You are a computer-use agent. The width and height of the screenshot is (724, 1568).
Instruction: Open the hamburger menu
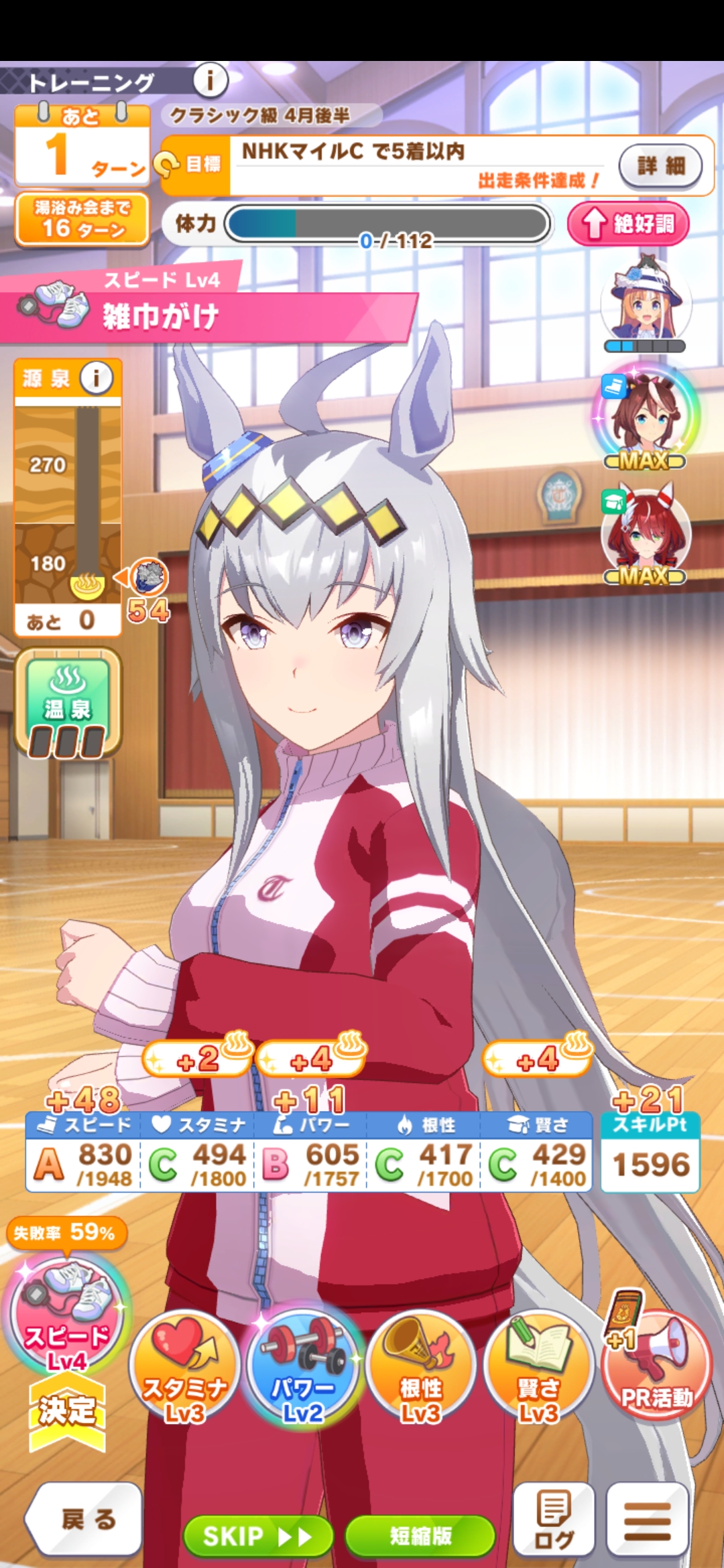pyautogui.click(x=647, y=1519)
